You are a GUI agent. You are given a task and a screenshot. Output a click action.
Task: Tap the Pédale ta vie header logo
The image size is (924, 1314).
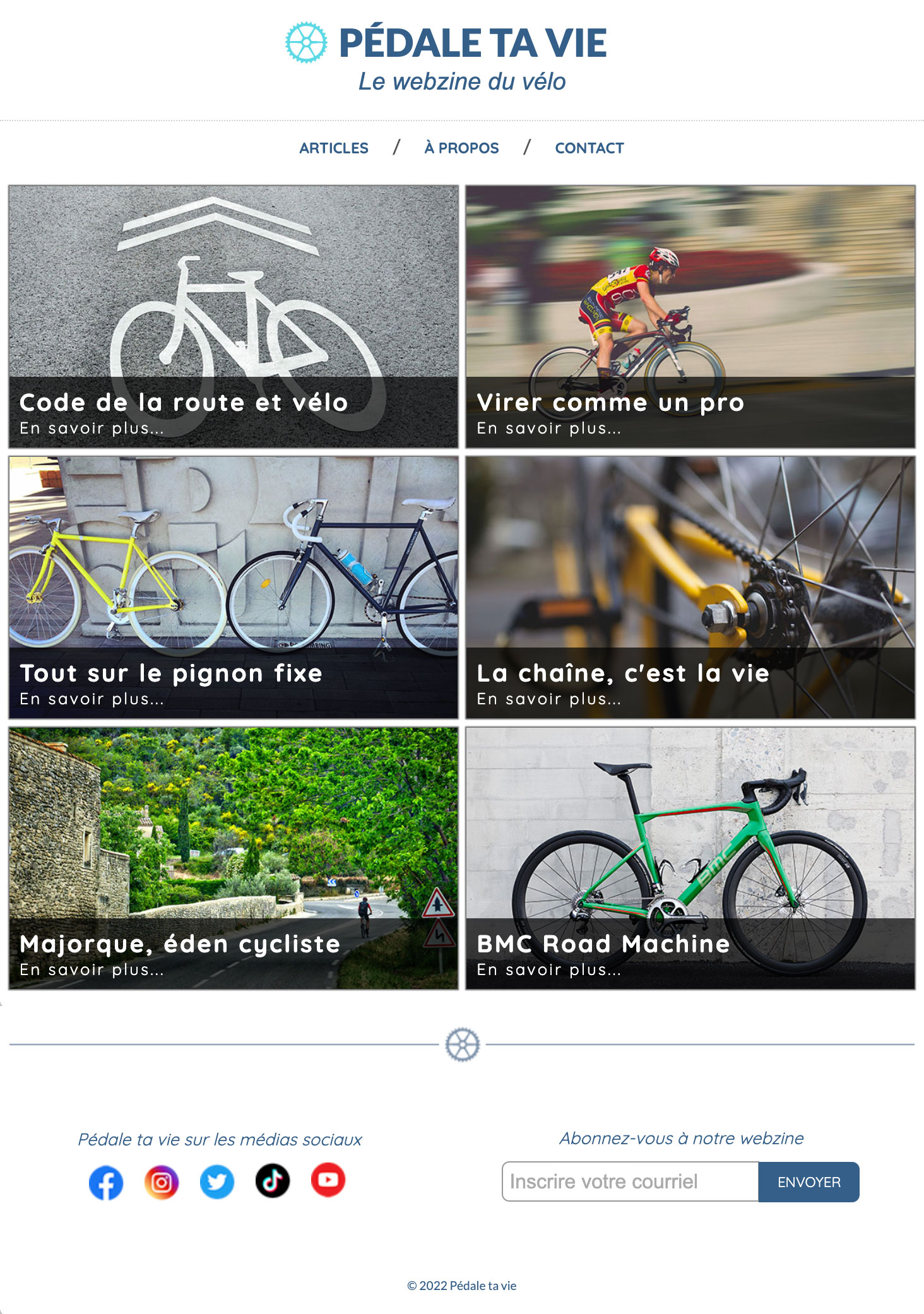(x=446, y=43)
